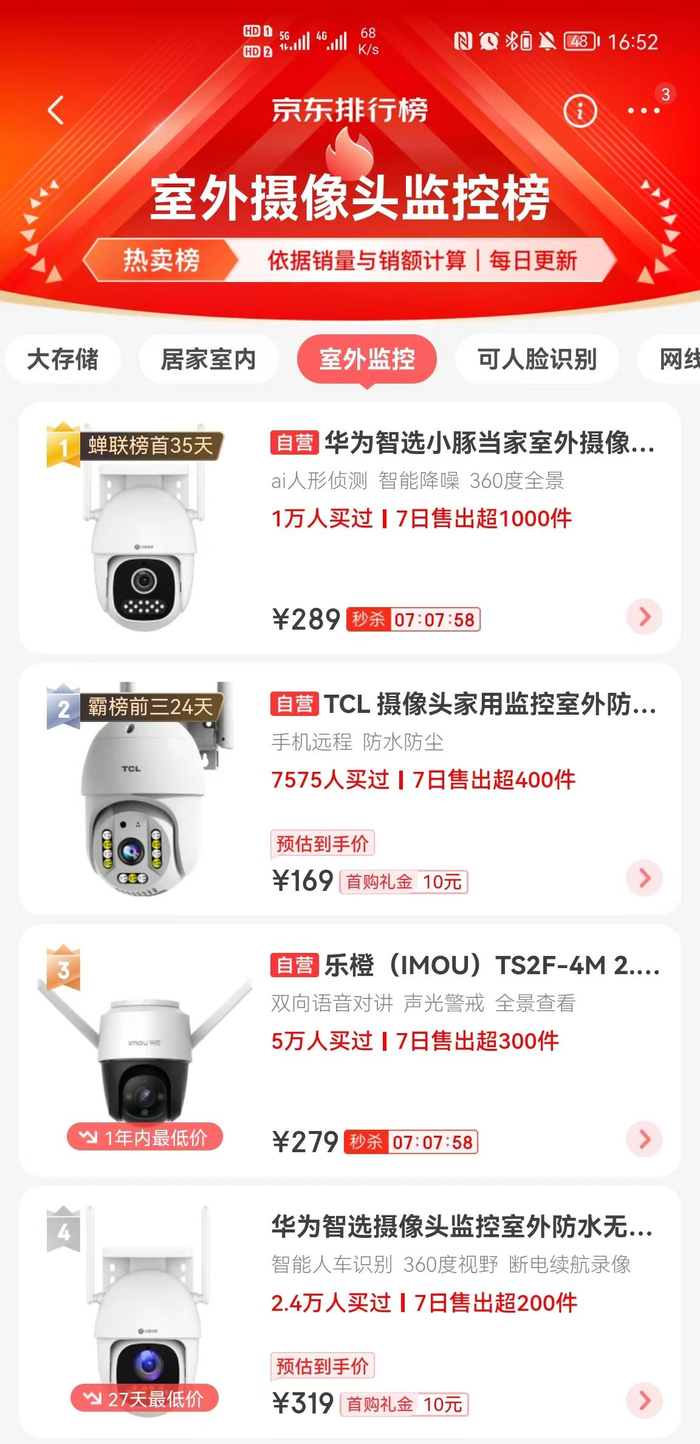Open the ranking info icon
The width and height of the screenshot is (700, 1444).
point(580,111)
